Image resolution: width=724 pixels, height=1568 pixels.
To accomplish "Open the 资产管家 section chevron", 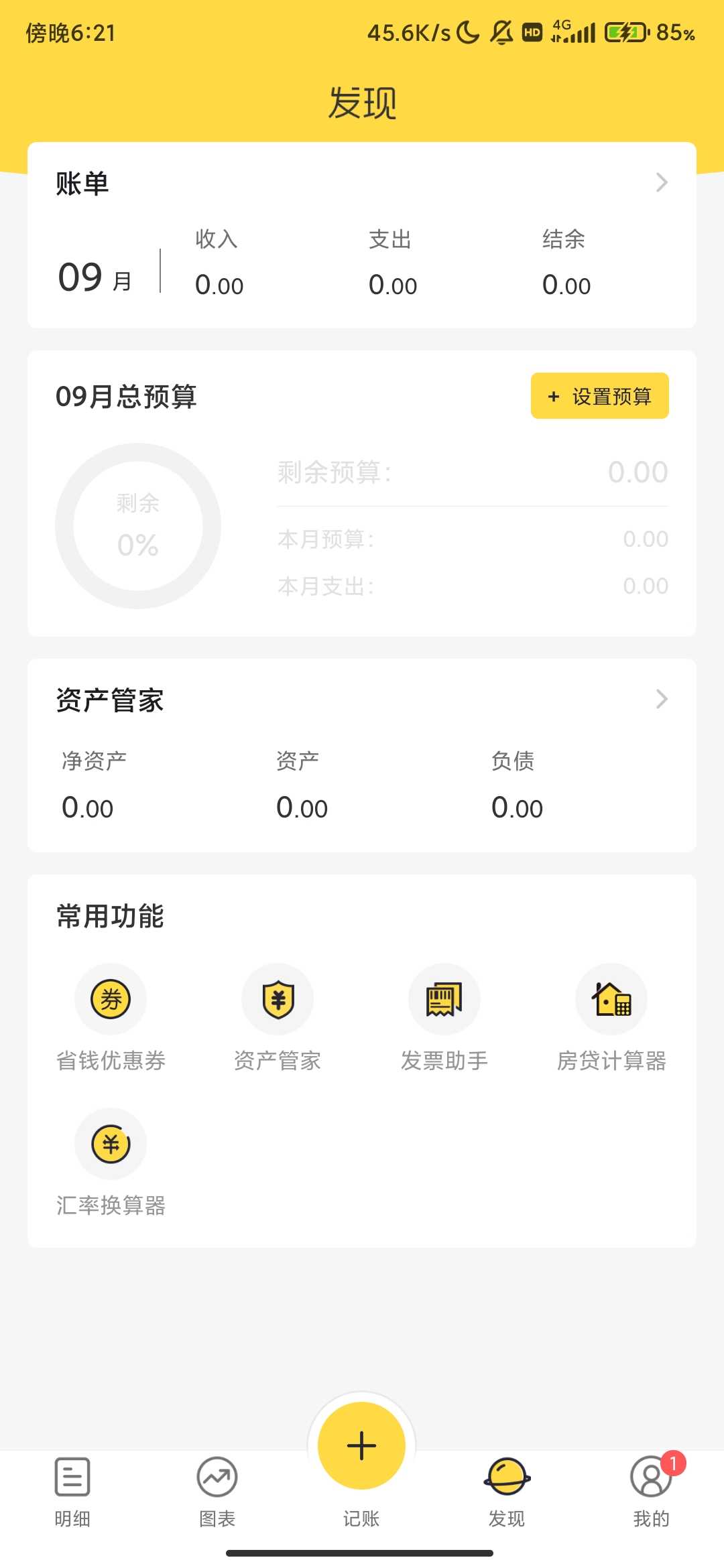I will (661, 699).
